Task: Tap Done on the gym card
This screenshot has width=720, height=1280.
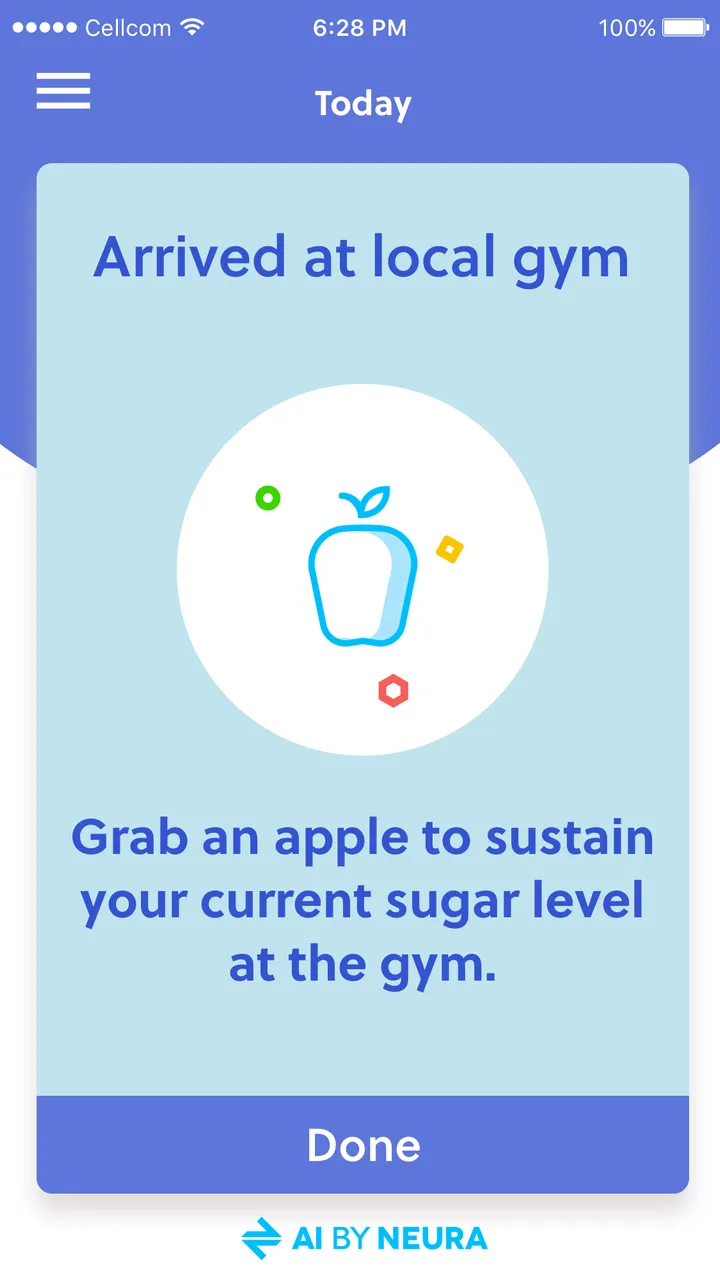Action: (363, 1145)
